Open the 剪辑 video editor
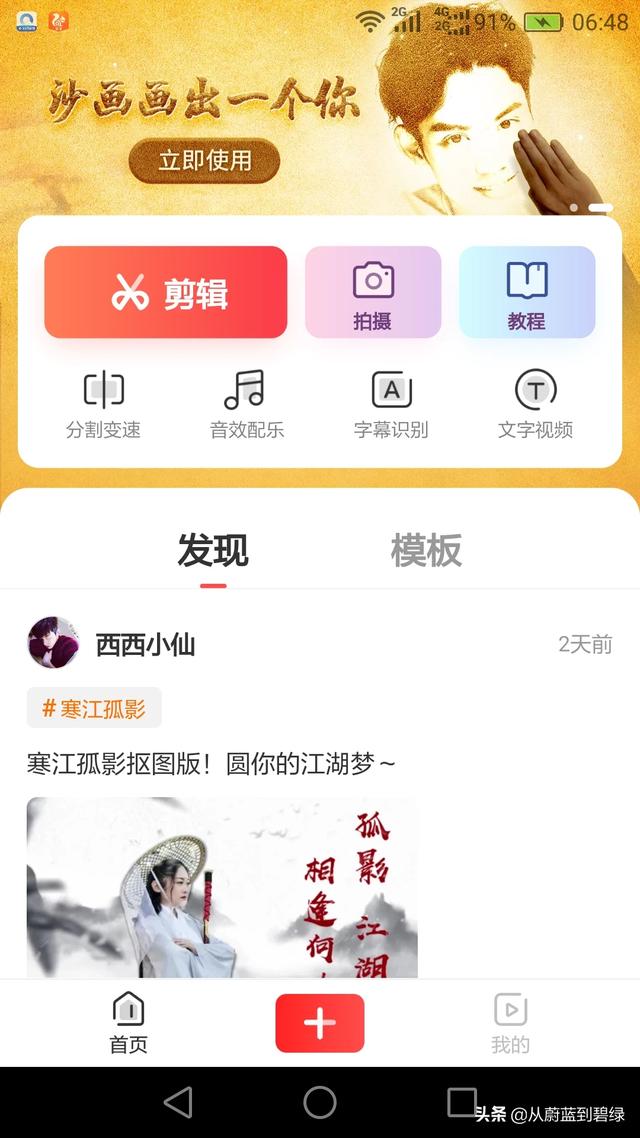640x1138 pixels. [166, 292]
